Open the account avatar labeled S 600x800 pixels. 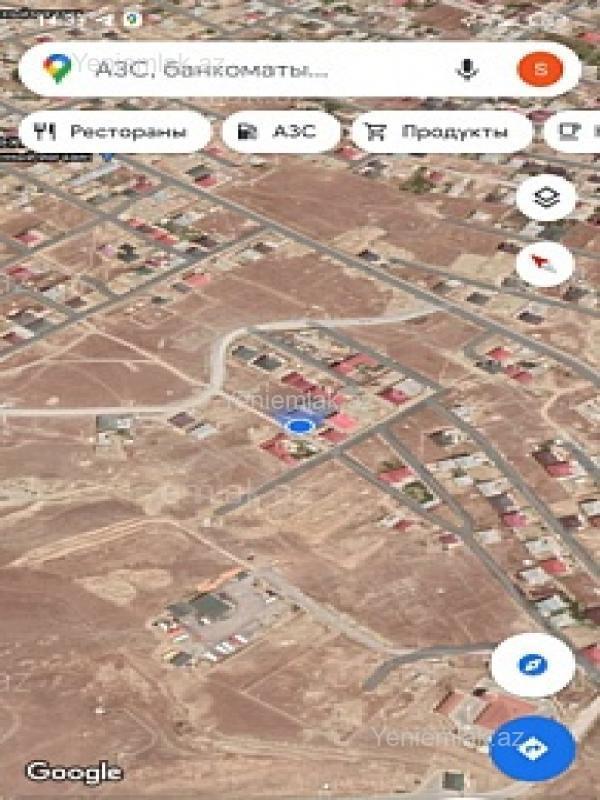pyautogui.click(x=540, y=69)
